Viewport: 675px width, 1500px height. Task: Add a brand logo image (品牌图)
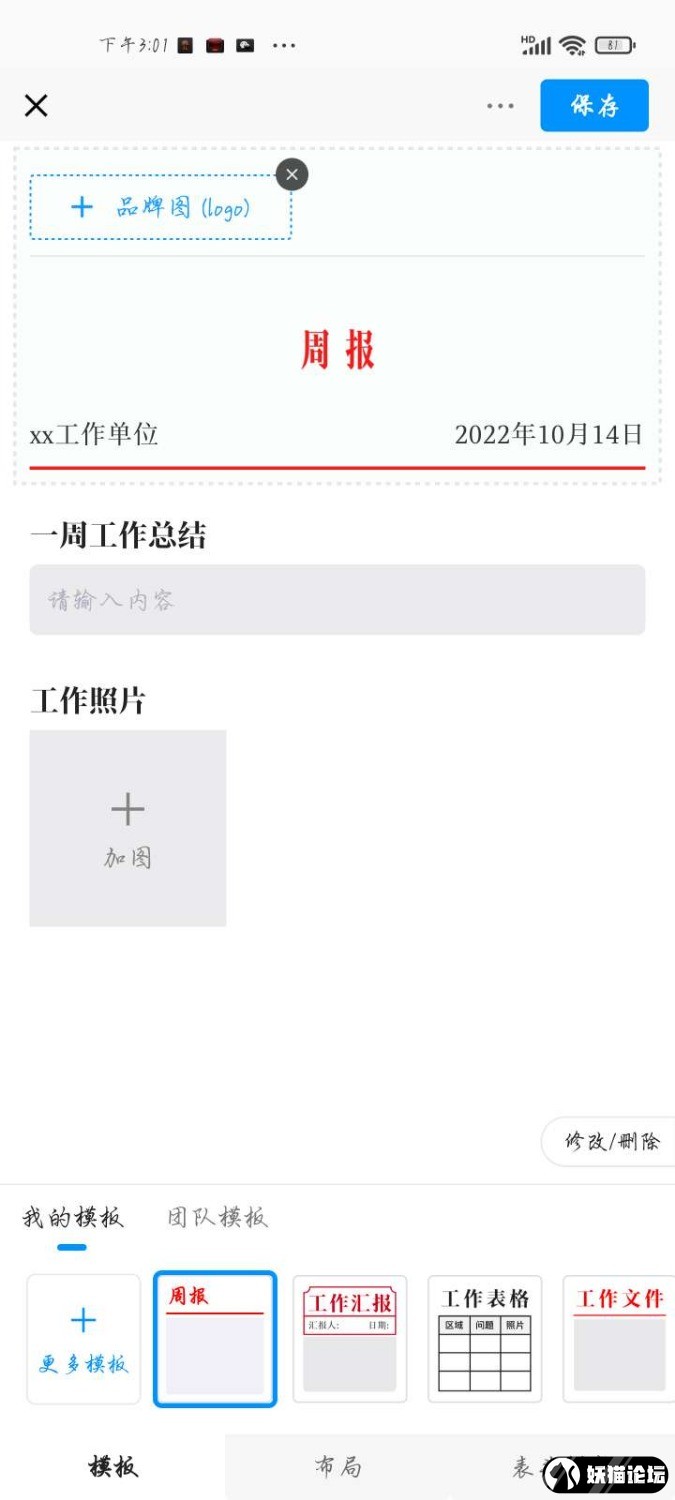pyautogui.click(x=160, y=207)
